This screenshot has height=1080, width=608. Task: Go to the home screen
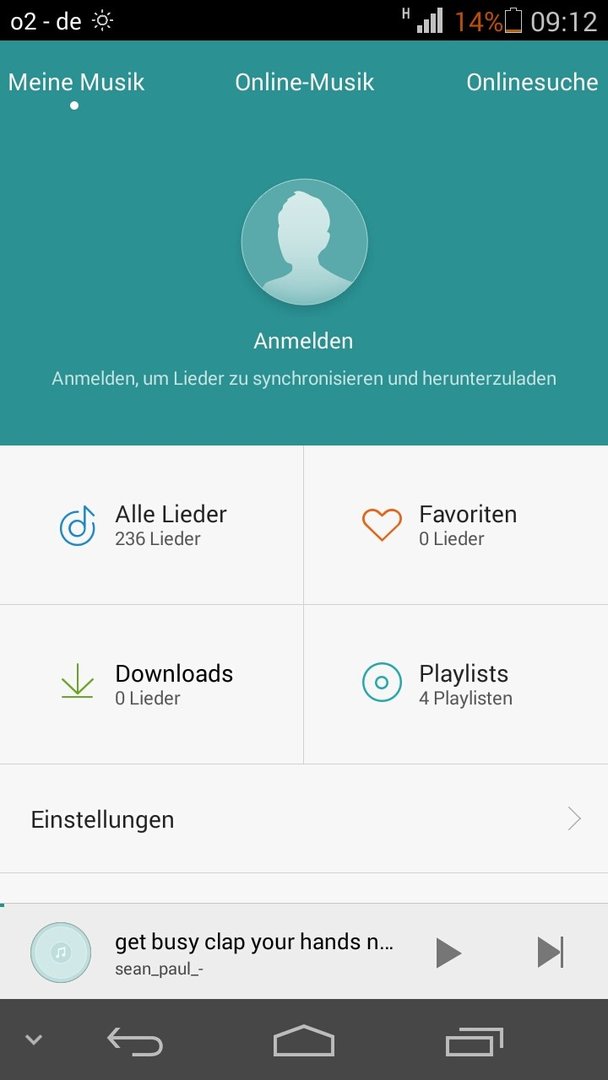click(304, 1041)
